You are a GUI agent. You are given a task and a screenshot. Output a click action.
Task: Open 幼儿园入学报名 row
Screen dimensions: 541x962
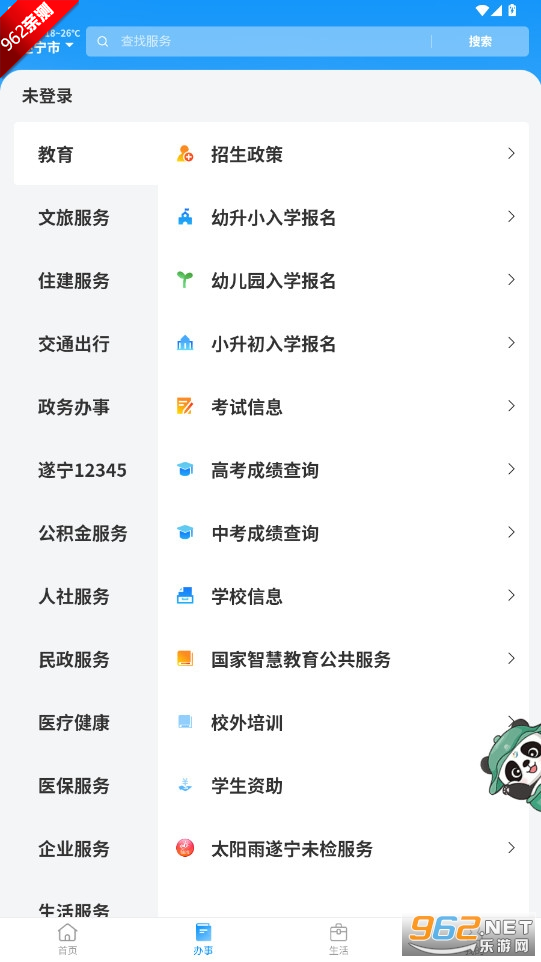[x=343, y=280]
